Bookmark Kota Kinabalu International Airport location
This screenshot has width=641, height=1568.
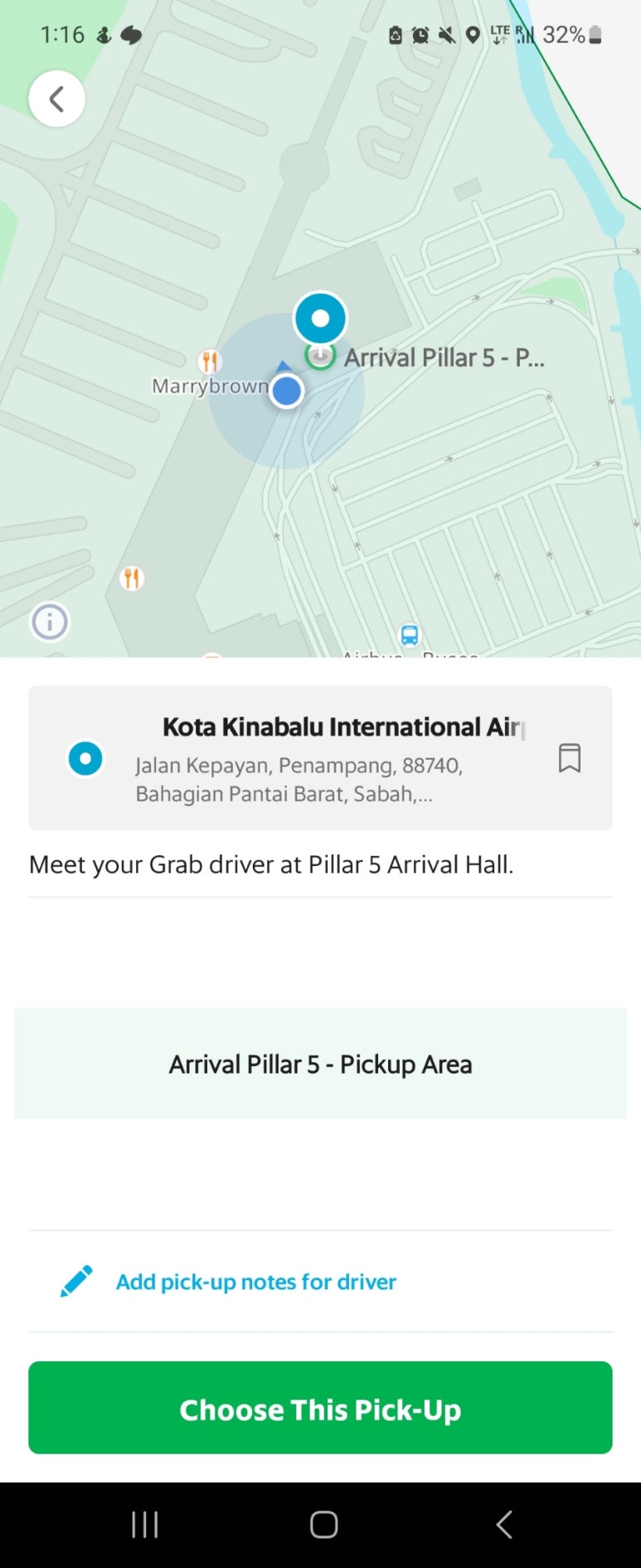pyautogui.click(x=569, y=757)
